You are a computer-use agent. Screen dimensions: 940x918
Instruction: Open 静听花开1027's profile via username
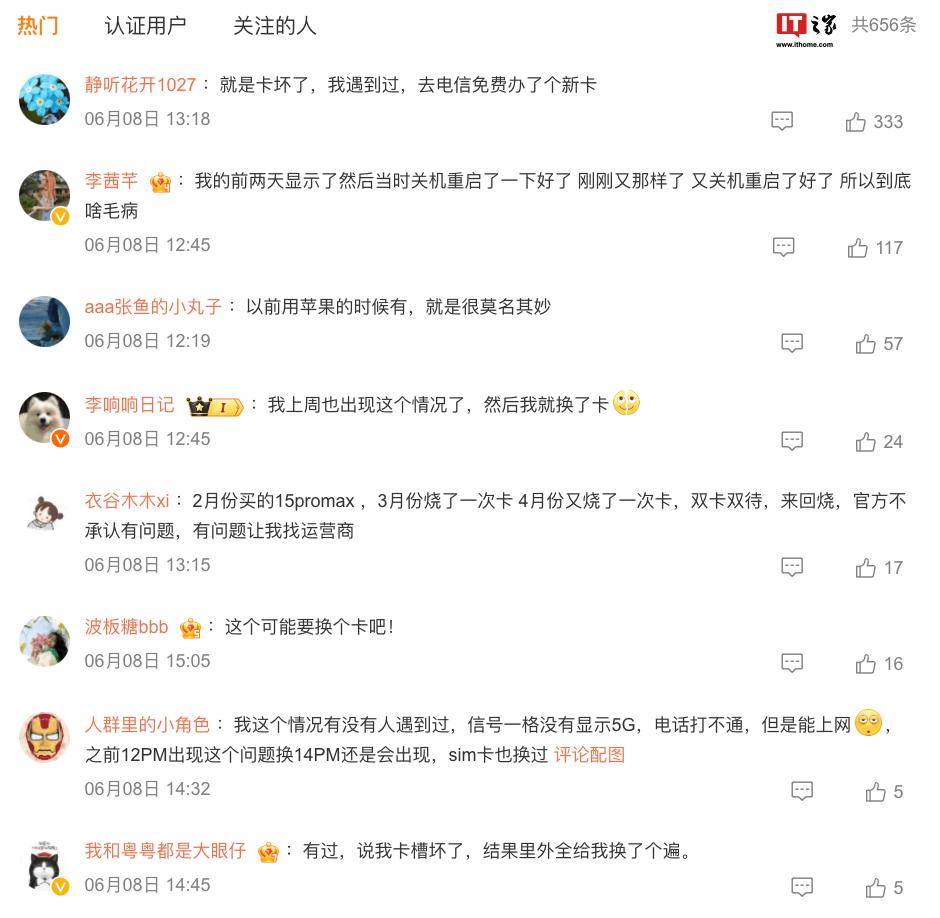pyautogui.click(x=140, y=85)
